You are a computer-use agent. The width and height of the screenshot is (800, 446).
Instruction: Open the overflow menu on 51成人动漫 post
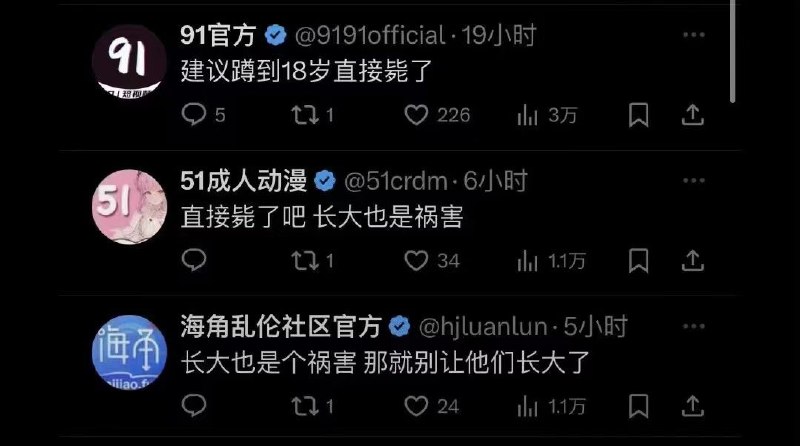pos(693,181)
